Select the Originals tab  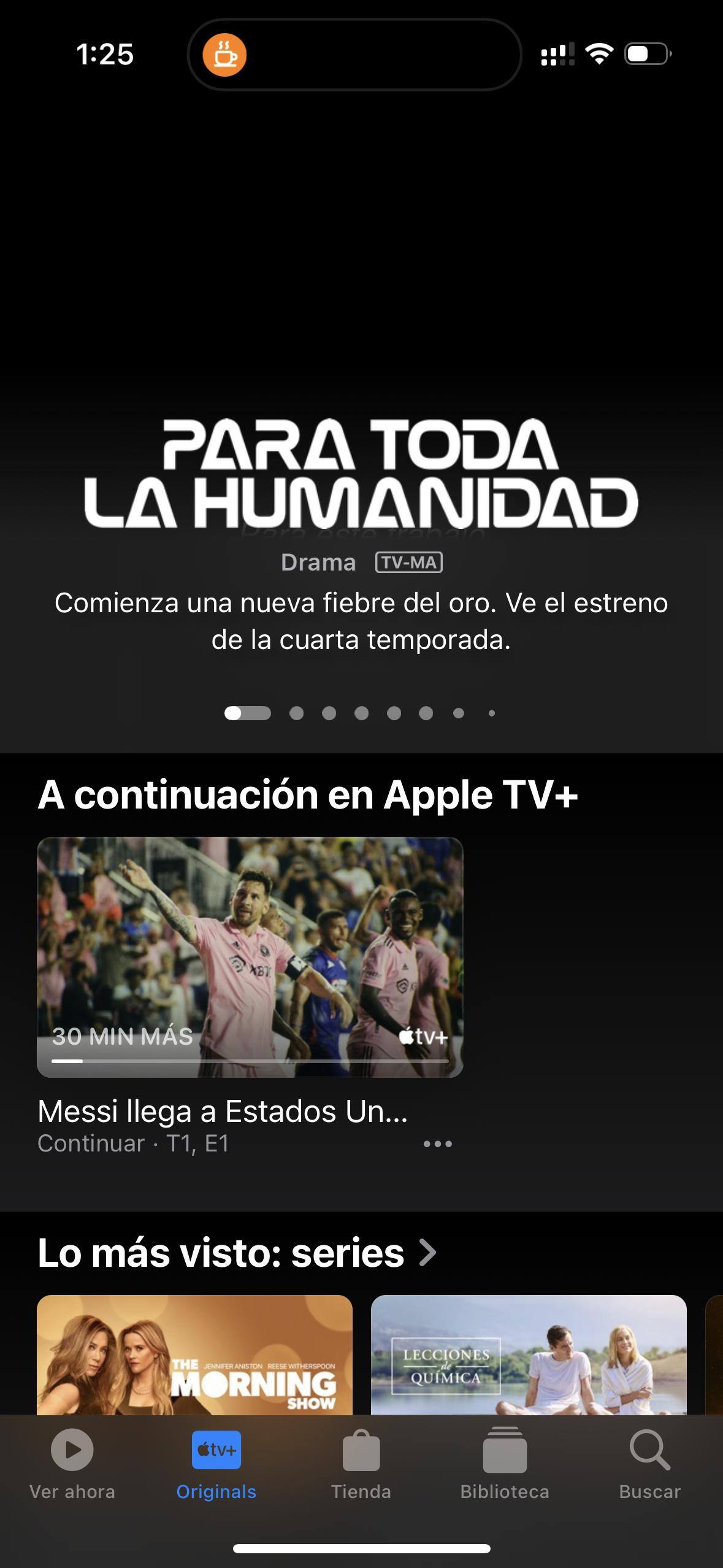tap(216, 1465)
